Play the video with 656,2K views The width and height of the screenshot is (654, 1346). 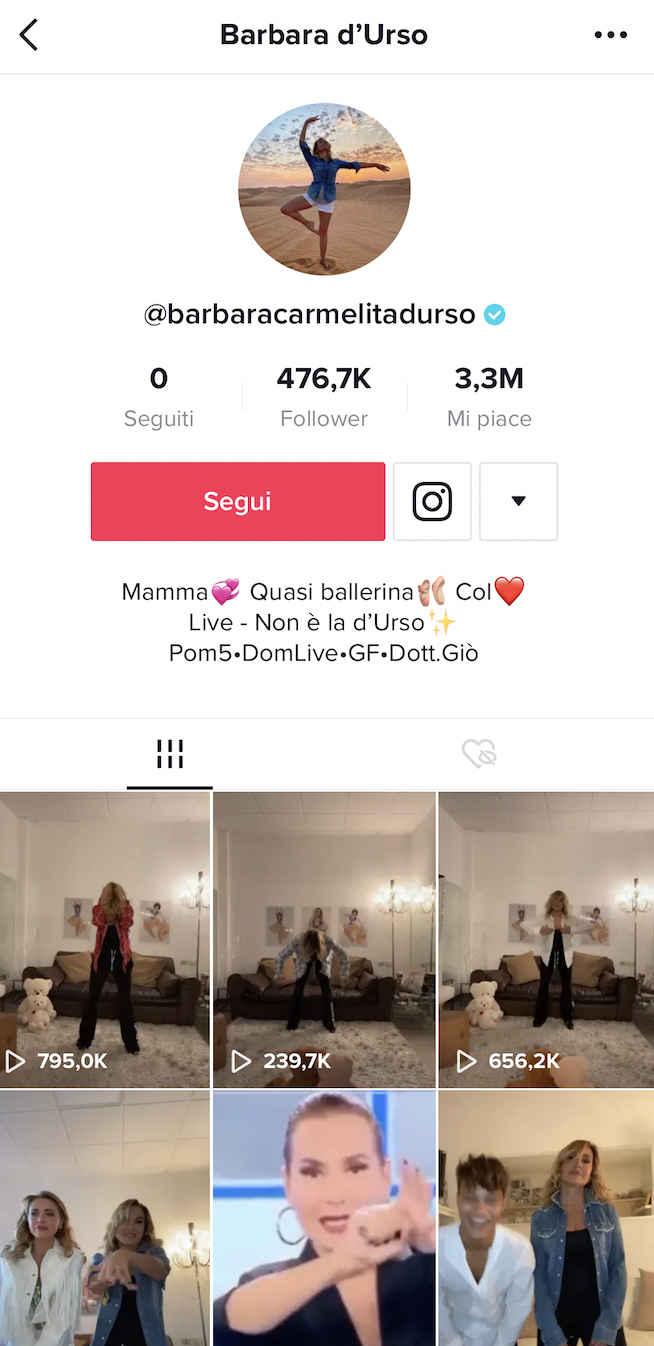[x=546, y=939]
